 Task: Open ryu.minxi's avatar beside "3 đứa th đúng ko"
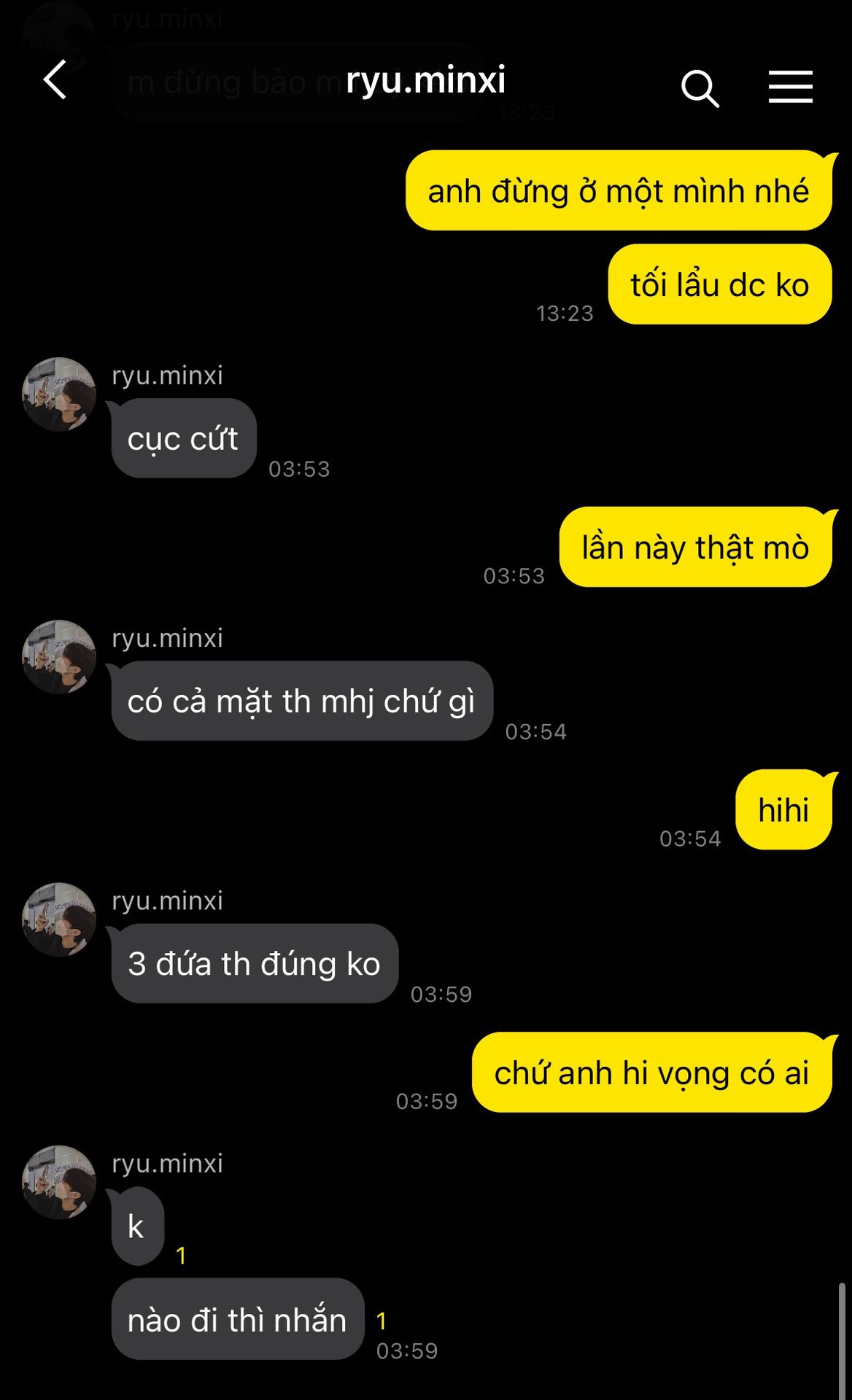[x=59, y=919]
